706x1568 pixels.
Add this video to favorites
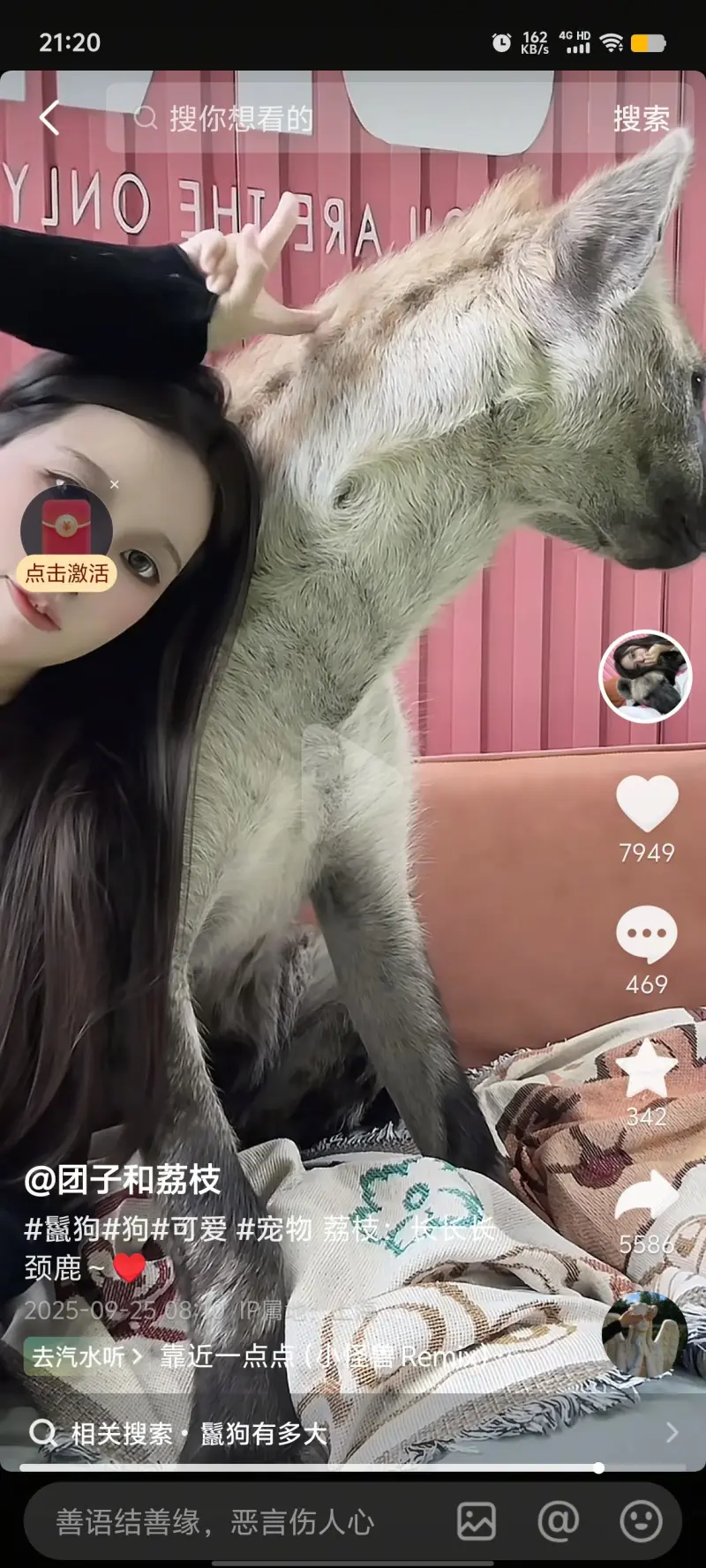tap(647, 1067)
